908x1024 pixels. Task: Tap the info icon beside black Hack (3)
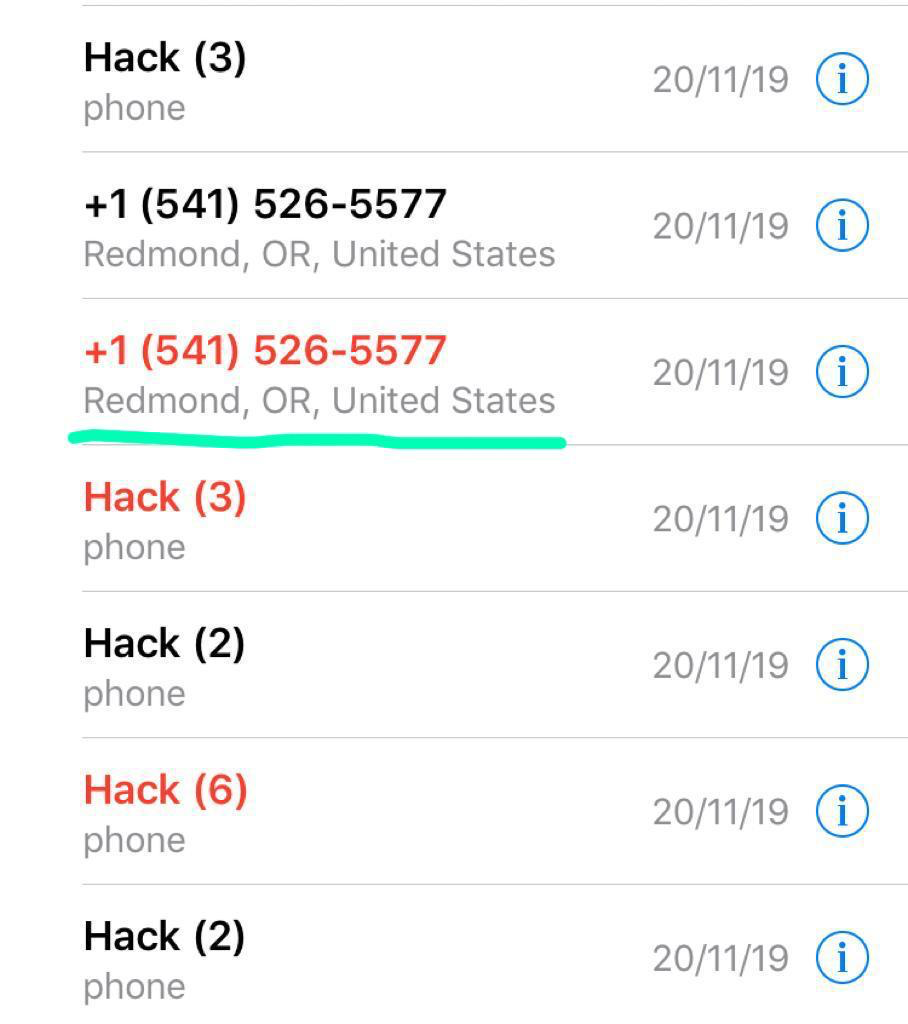[841, 79]
